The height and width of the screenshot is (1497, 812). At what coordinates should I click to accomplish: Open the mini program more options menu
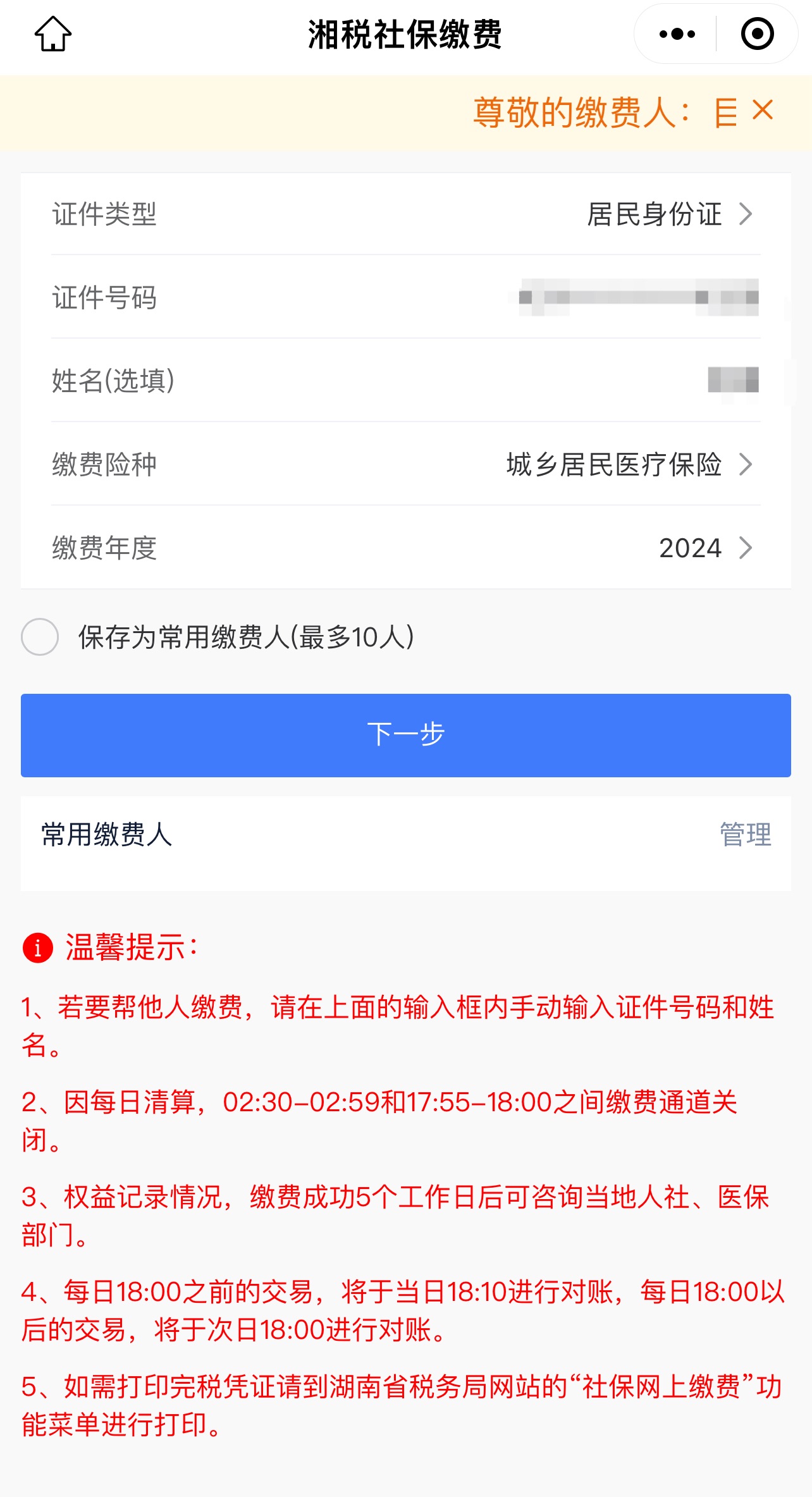677,34
